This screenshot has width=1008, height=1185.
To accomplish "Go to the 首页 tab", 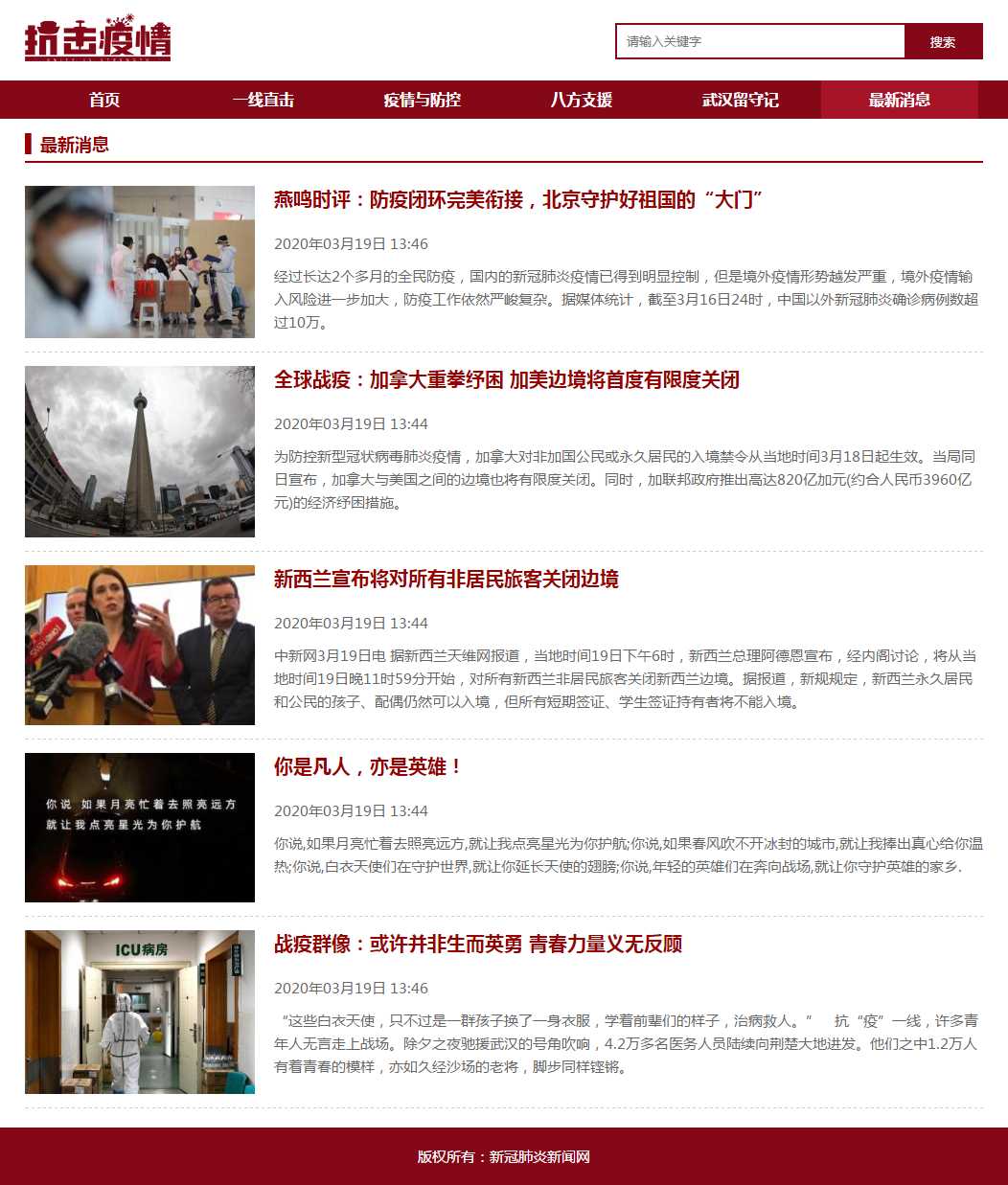I will 104,100.
